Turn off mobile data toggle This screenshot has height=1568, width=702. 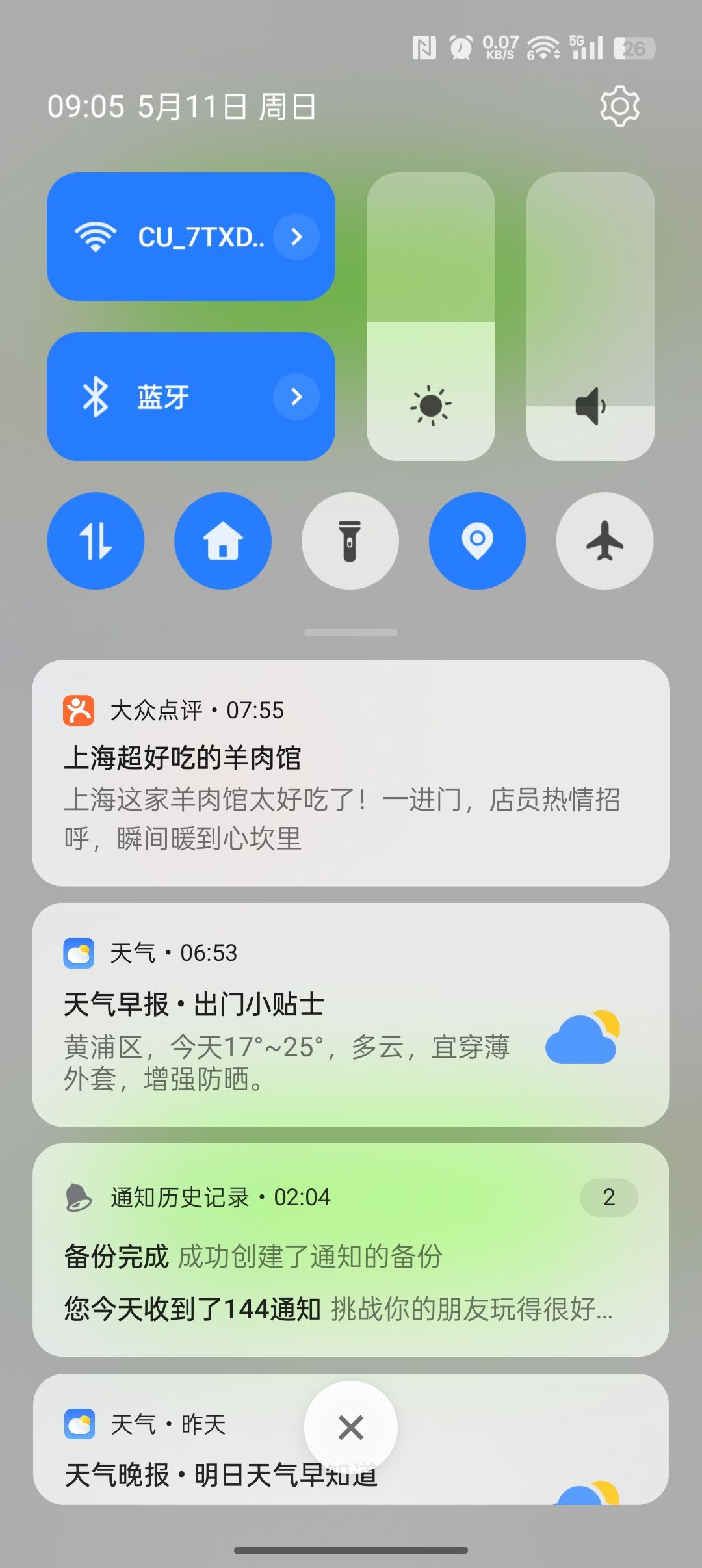tap(96, 541)
